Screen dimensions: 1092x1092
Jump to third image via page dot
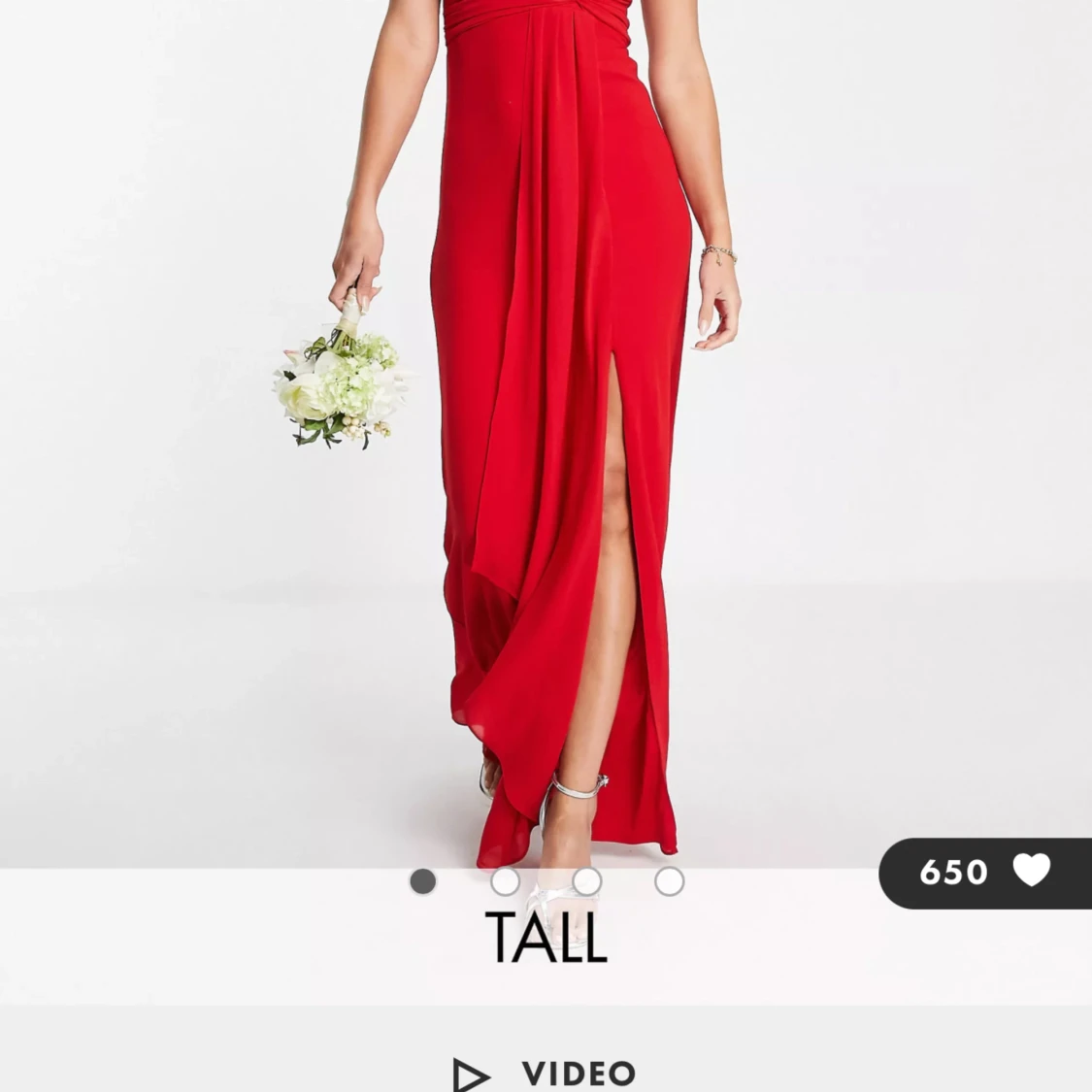pyautogui.click(x=587, y=881)
